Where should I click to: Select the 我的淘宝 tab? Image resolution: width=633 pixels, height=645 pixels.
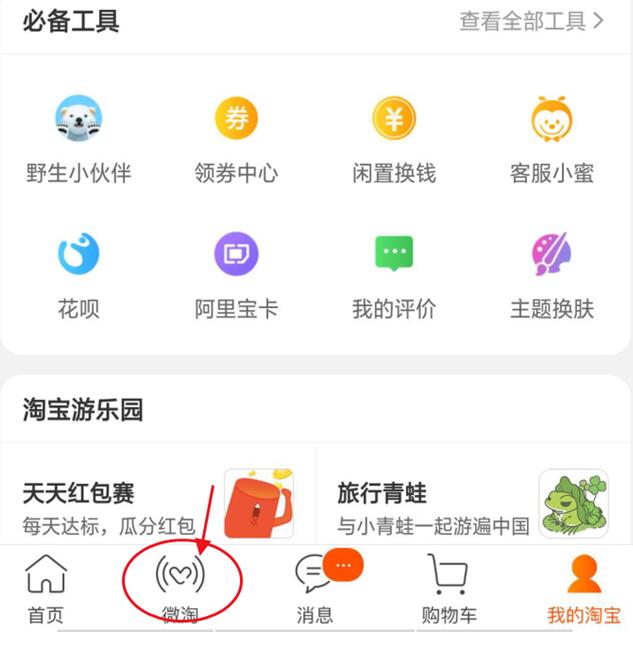(584, 590)
